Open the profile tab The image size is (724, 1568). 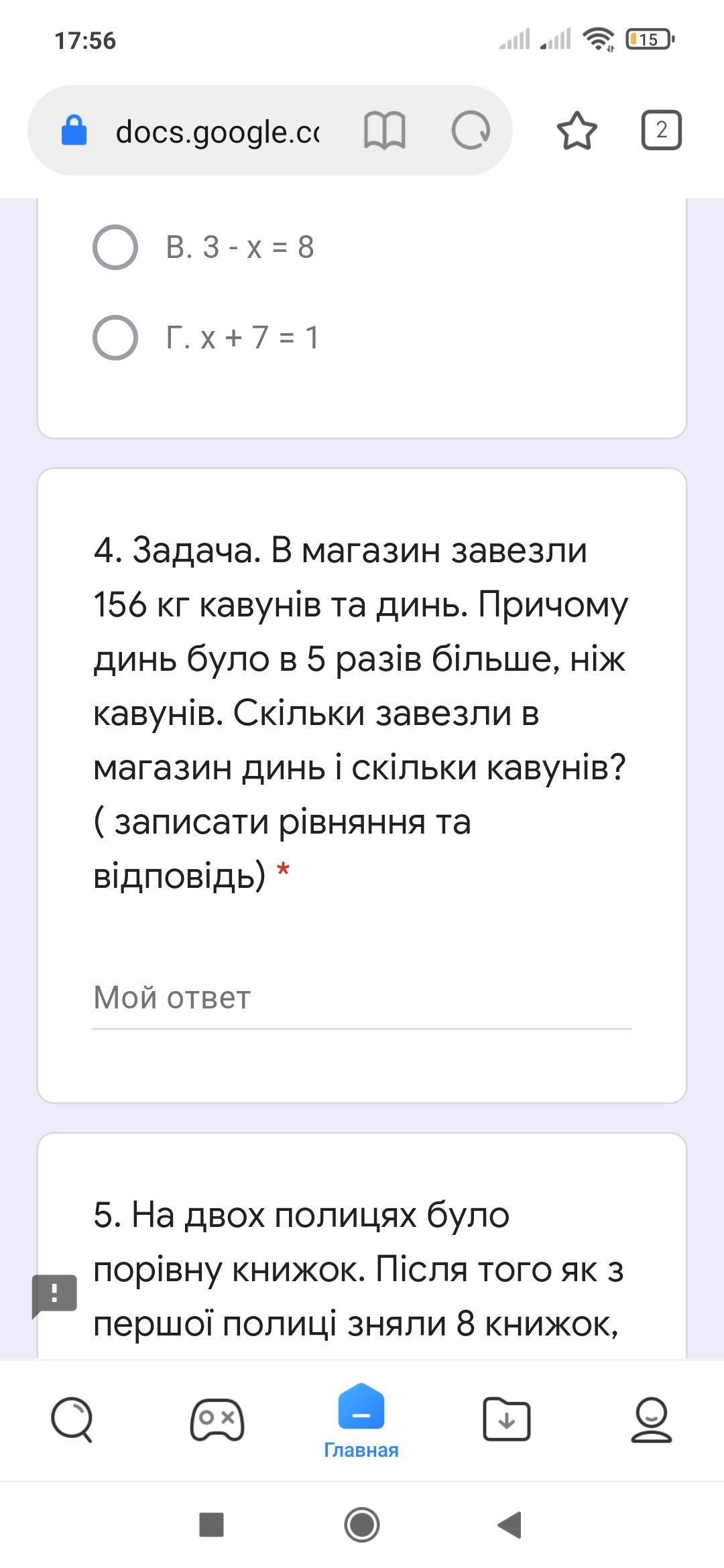(x=651, y=1419)
